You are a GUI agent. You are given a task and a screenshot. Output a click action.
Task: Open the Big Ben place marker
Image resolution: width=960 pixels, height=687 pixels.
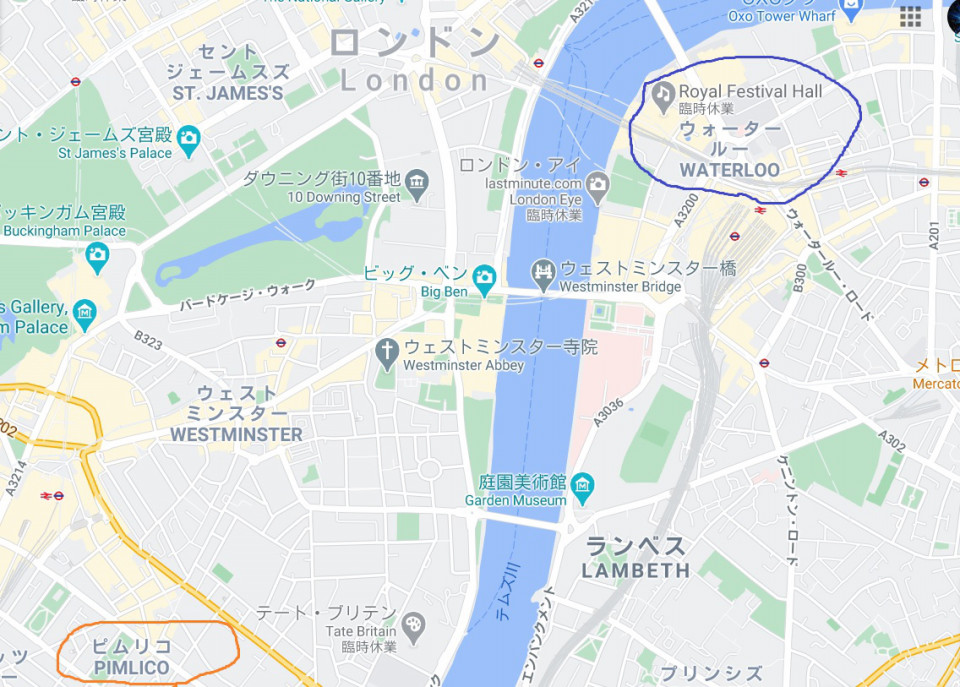pyautogui.click(x=485, y=276)
